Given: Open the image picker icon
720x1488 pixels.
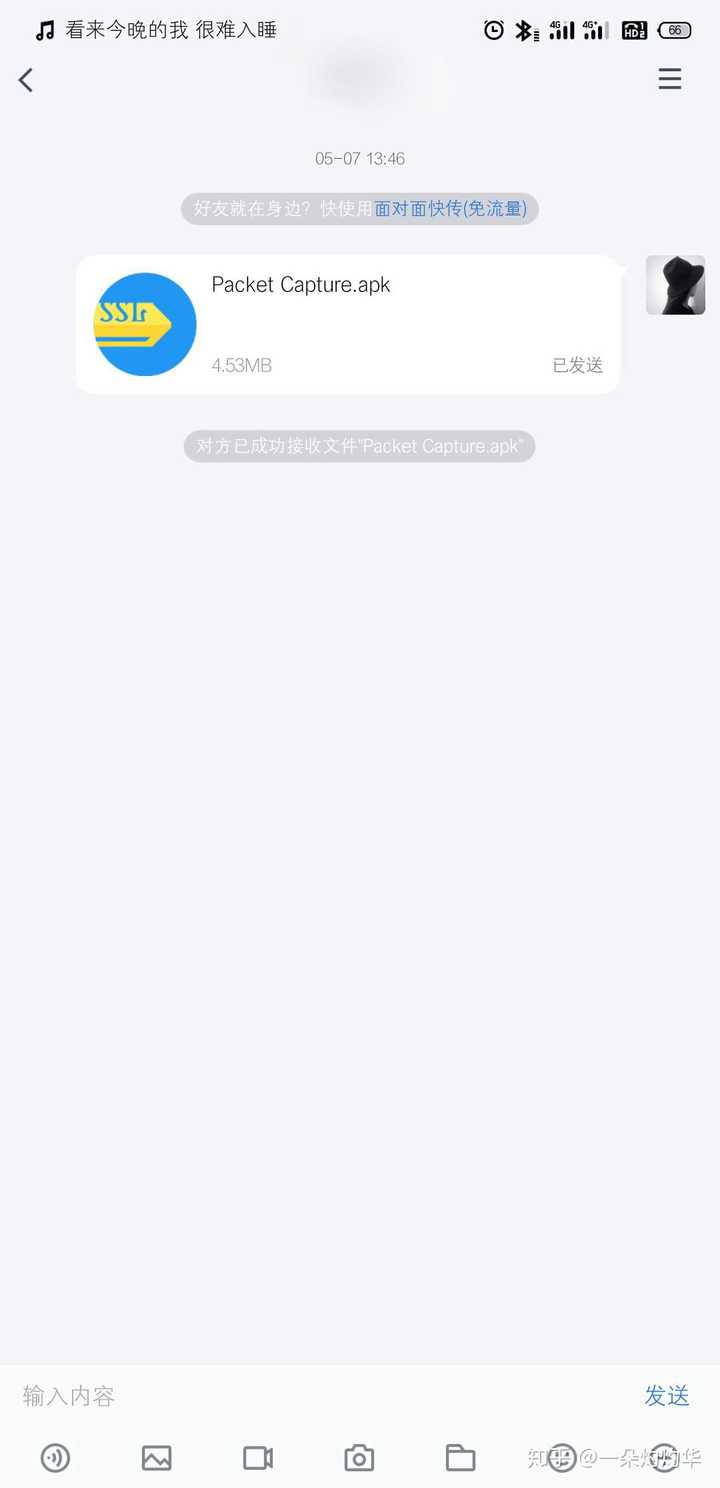Looking at the screenshot, I should coord(156,1458).
